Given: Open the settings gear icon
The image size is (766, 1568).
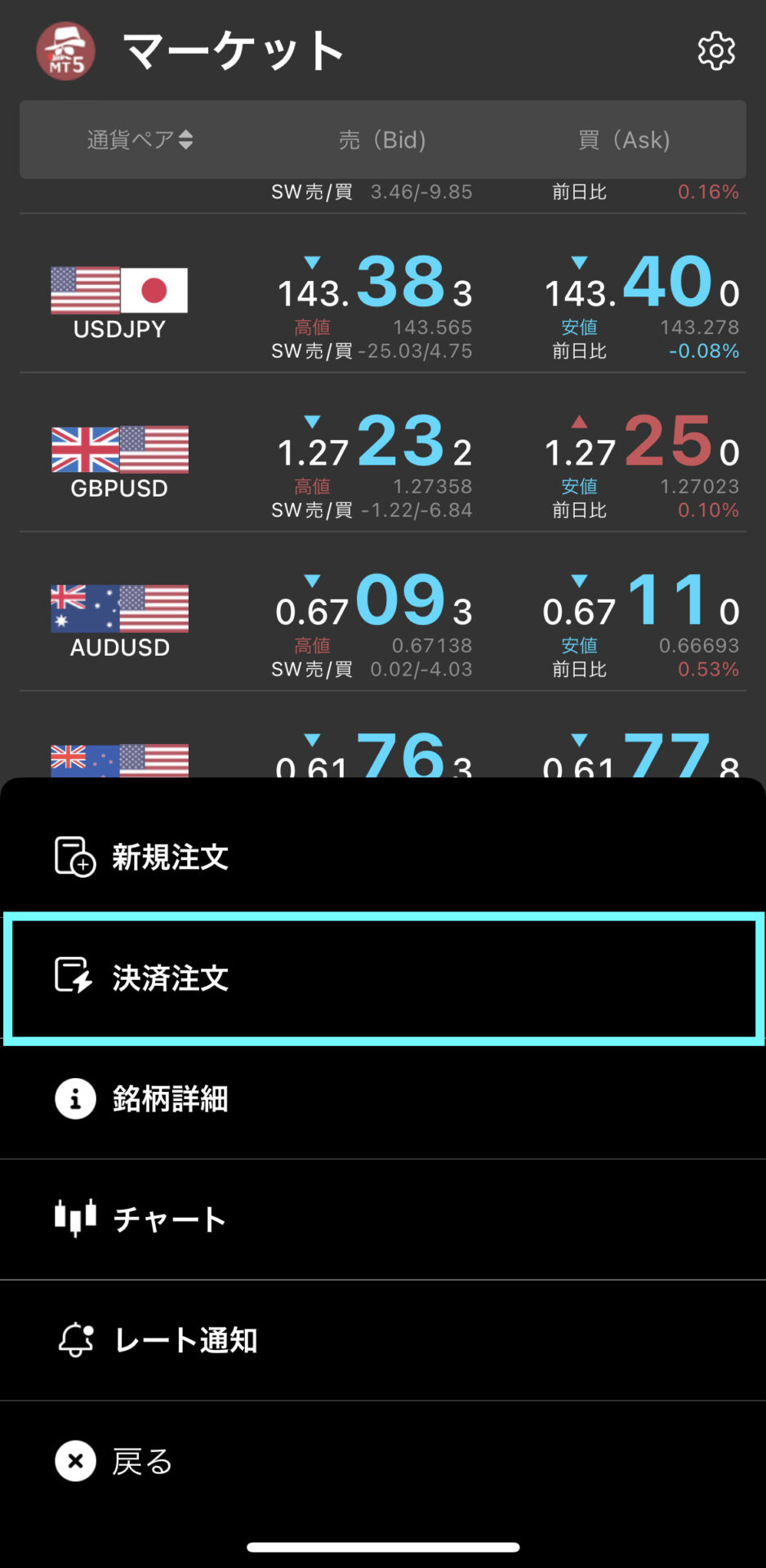Looking at the screenshot, I should click(x=716, y=51).
